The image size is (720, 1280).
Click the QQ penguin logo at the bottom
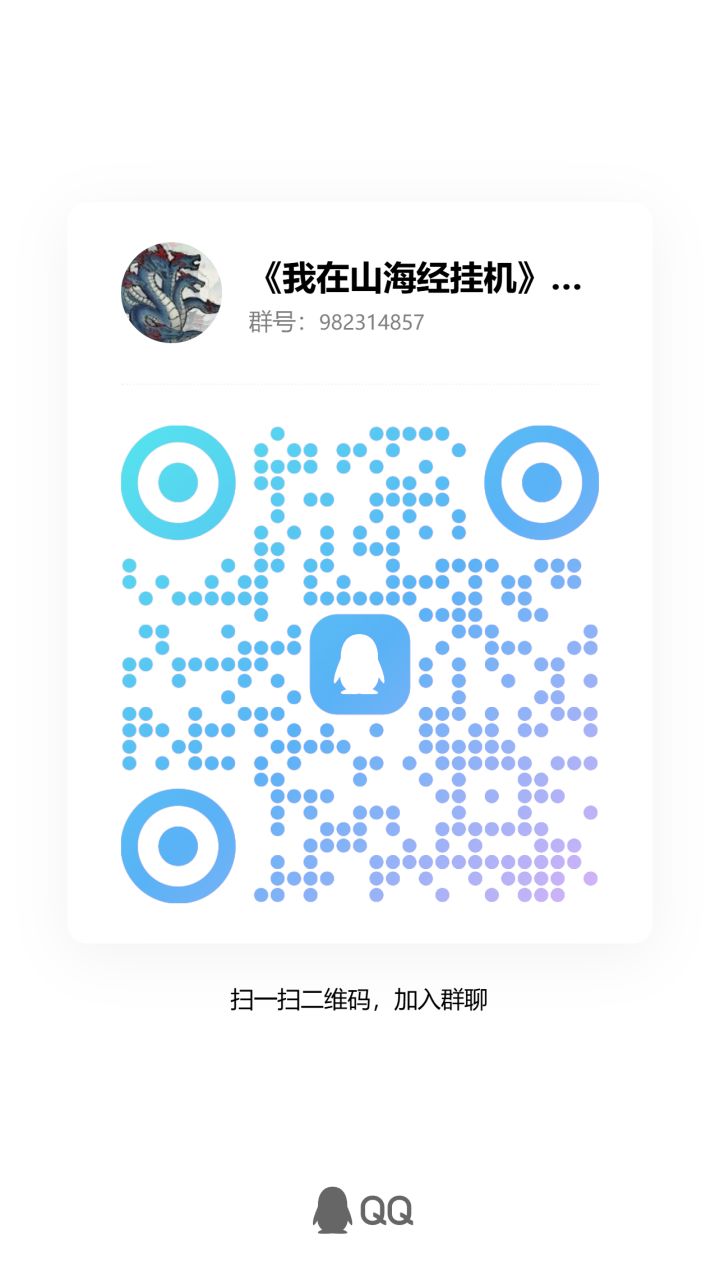pos(330,1208)
